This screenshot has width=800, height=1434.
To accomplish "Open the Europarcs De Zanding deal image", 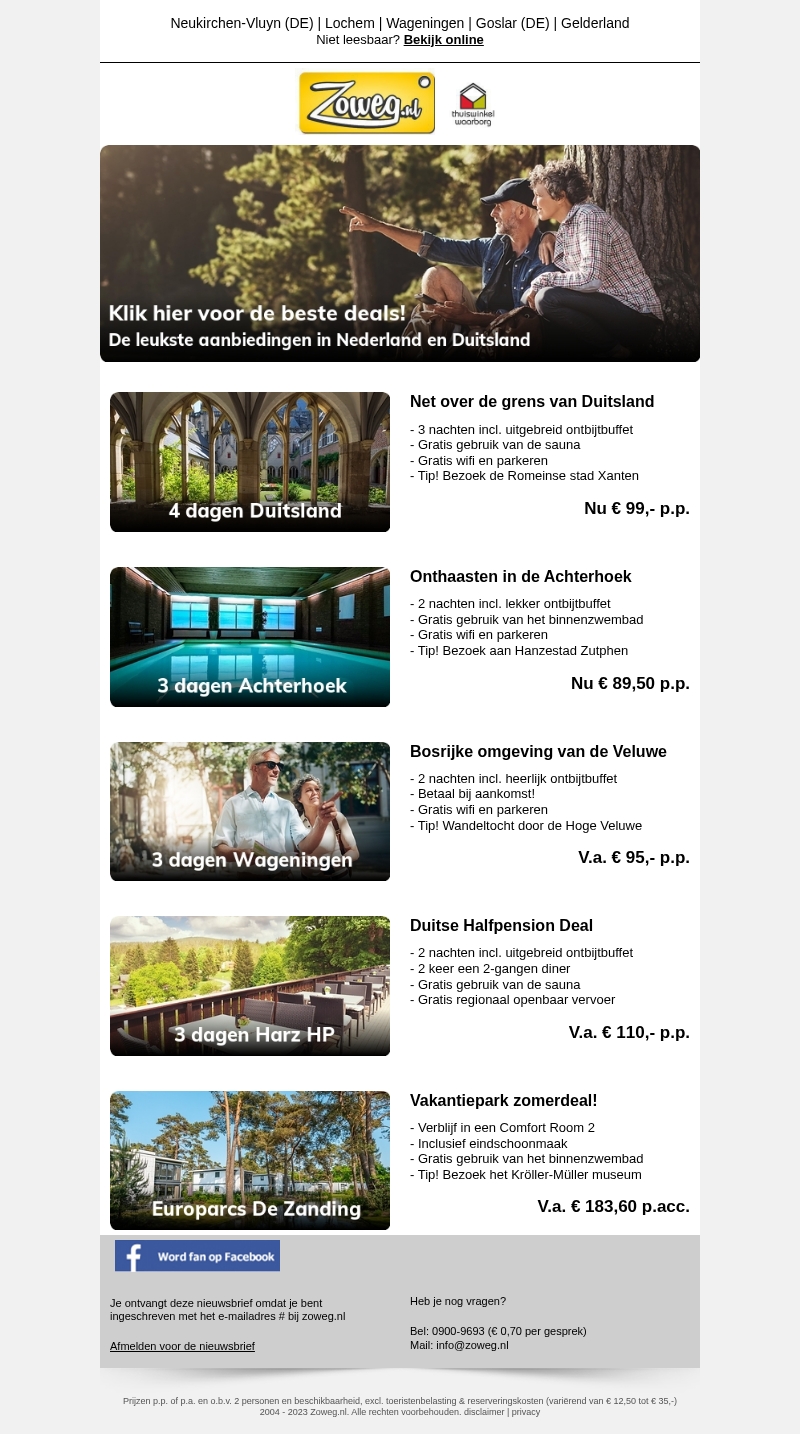I will (250, 1160).
